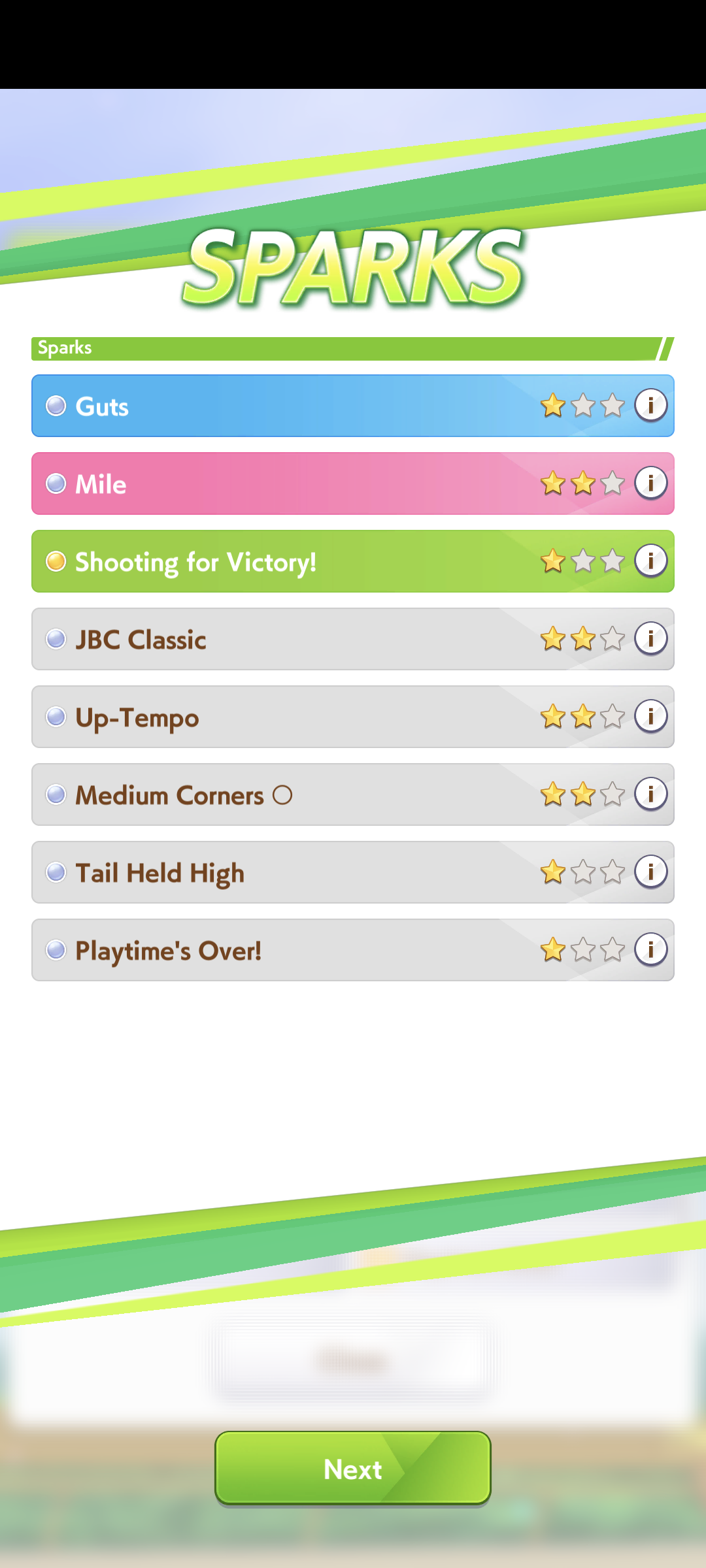Viewport: 706px width, 1568px height.
Task: Show info for Tail Held High
Action: 650,872
